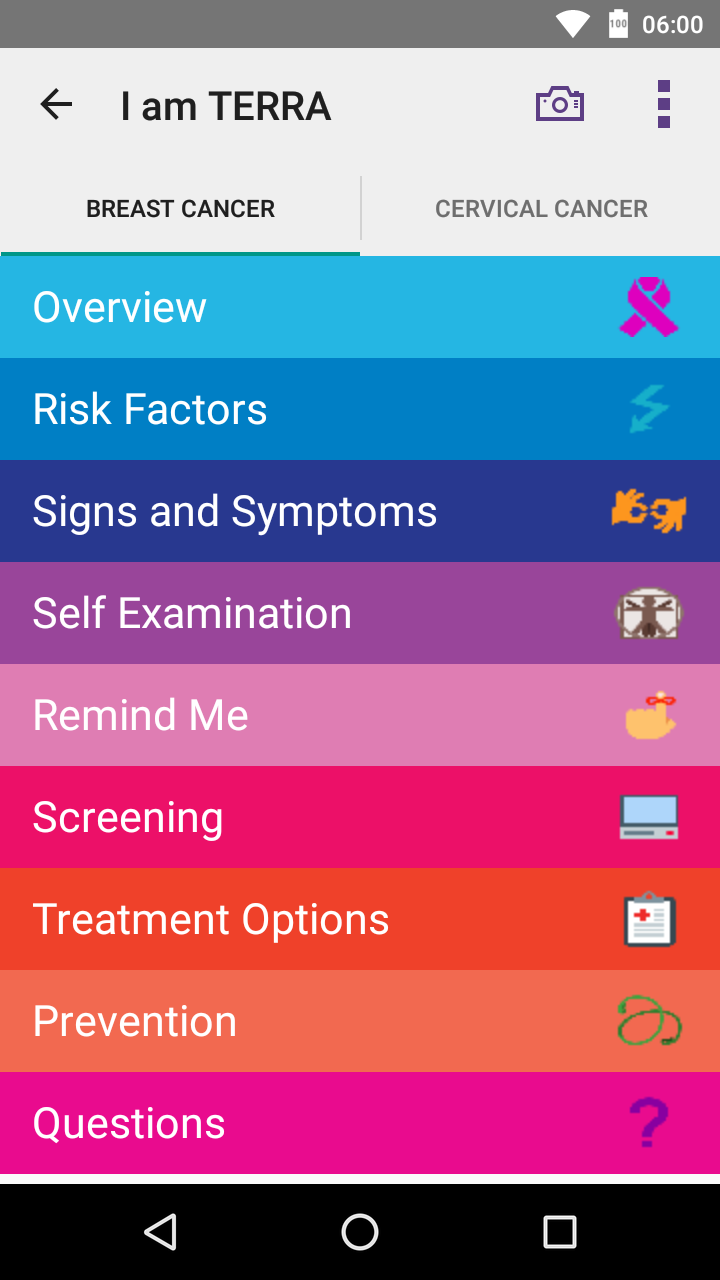
Task: Tap the system home button
Action: [360, 1232]
